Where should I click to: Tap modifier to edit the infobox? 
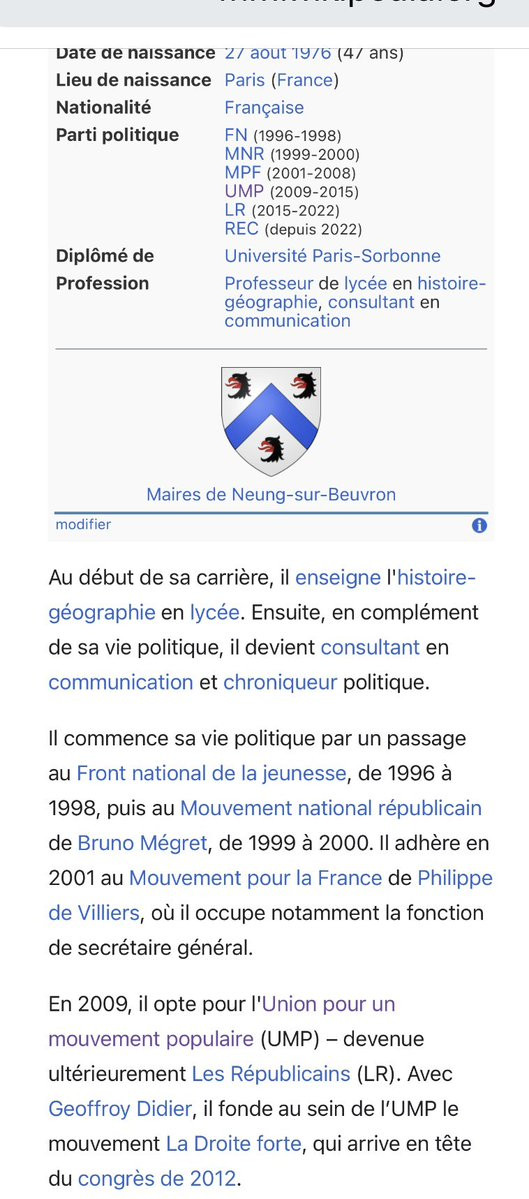click(x=83, y=525)
